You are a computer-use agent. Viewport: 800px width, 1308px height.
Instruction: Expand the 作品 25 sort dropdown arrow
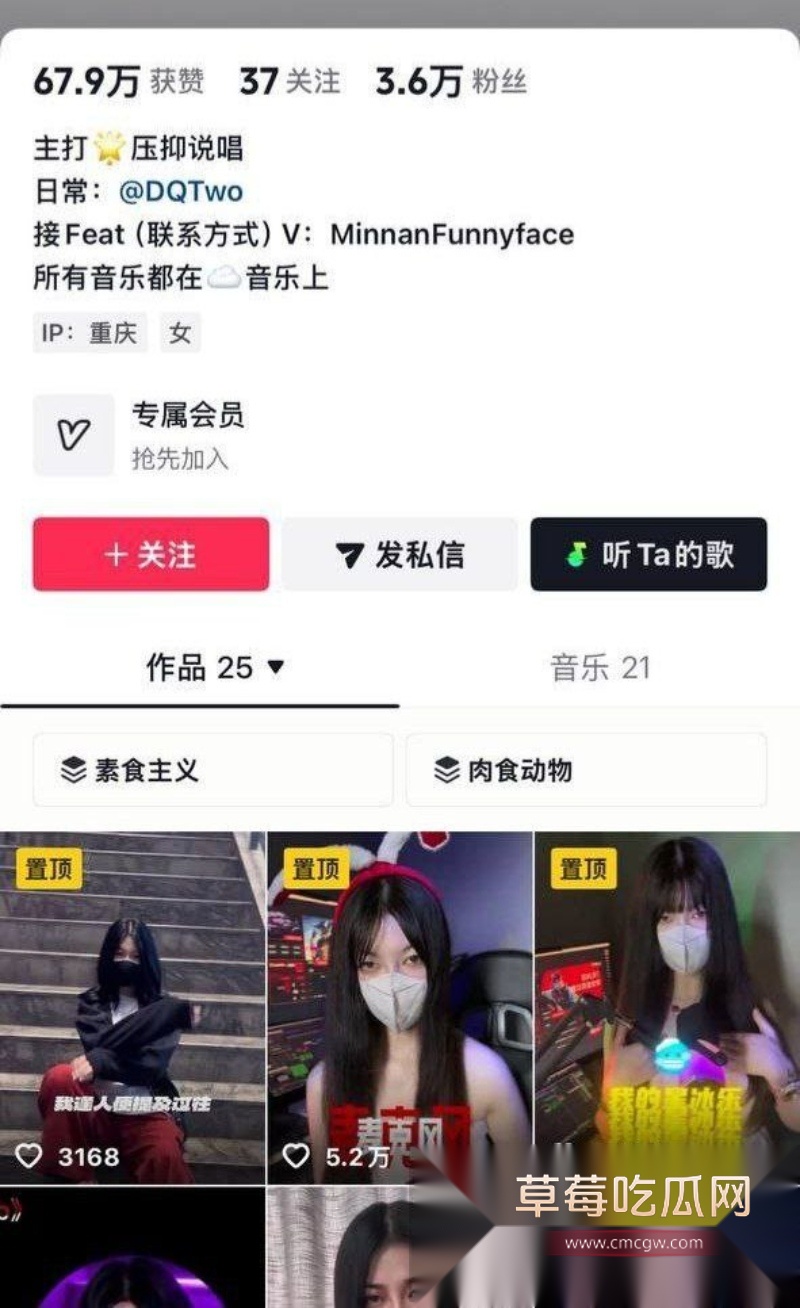pyautogui.click(x=274, y=668)
